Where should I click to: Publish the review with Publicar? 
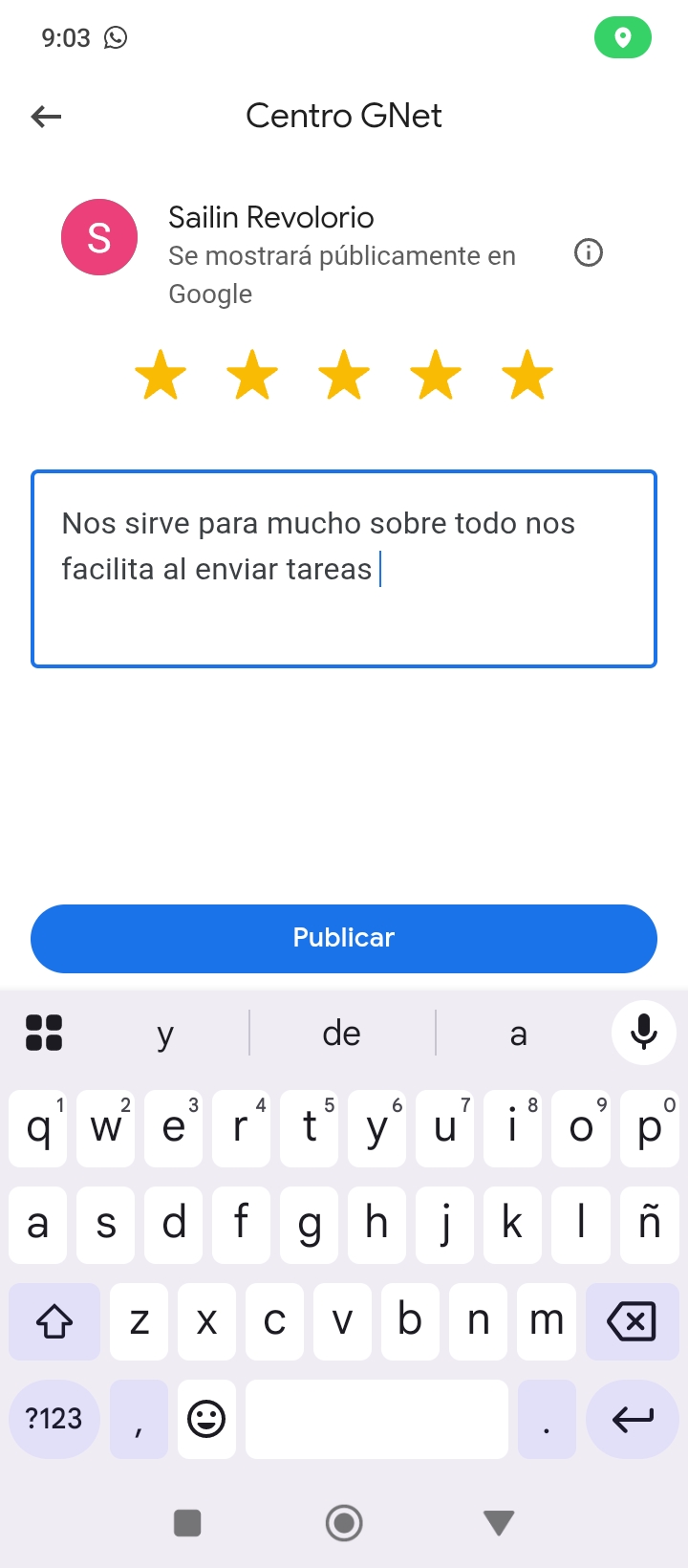click(x=344, y=938)
